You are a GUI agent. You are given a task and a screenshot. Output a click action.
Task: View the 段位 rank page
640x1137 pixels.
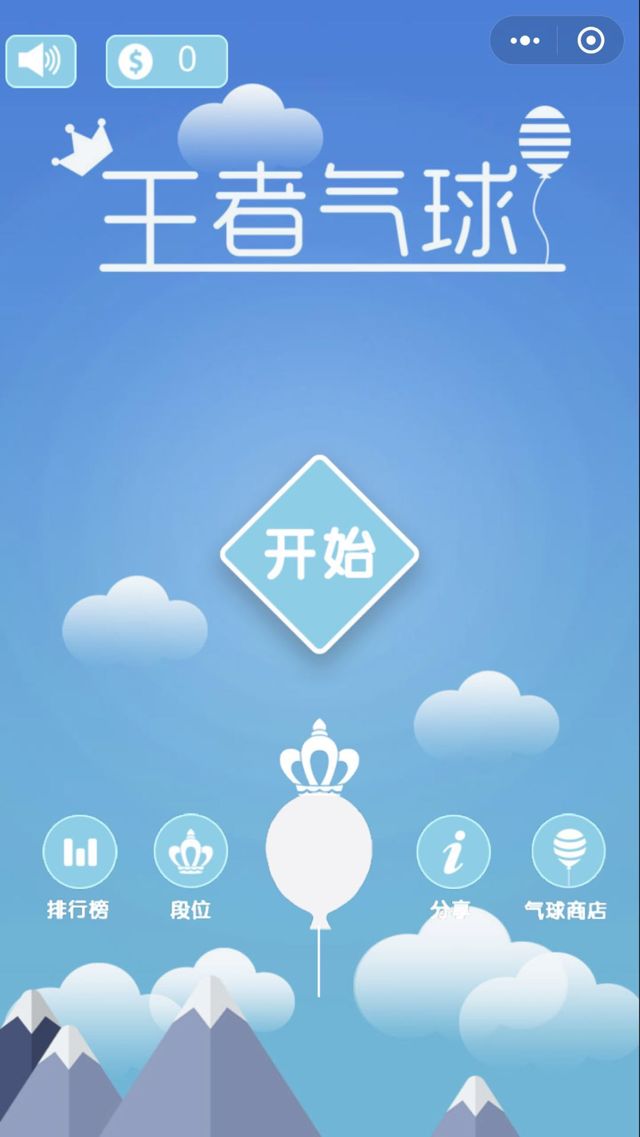pyautogui.click(x=190, y=853)
